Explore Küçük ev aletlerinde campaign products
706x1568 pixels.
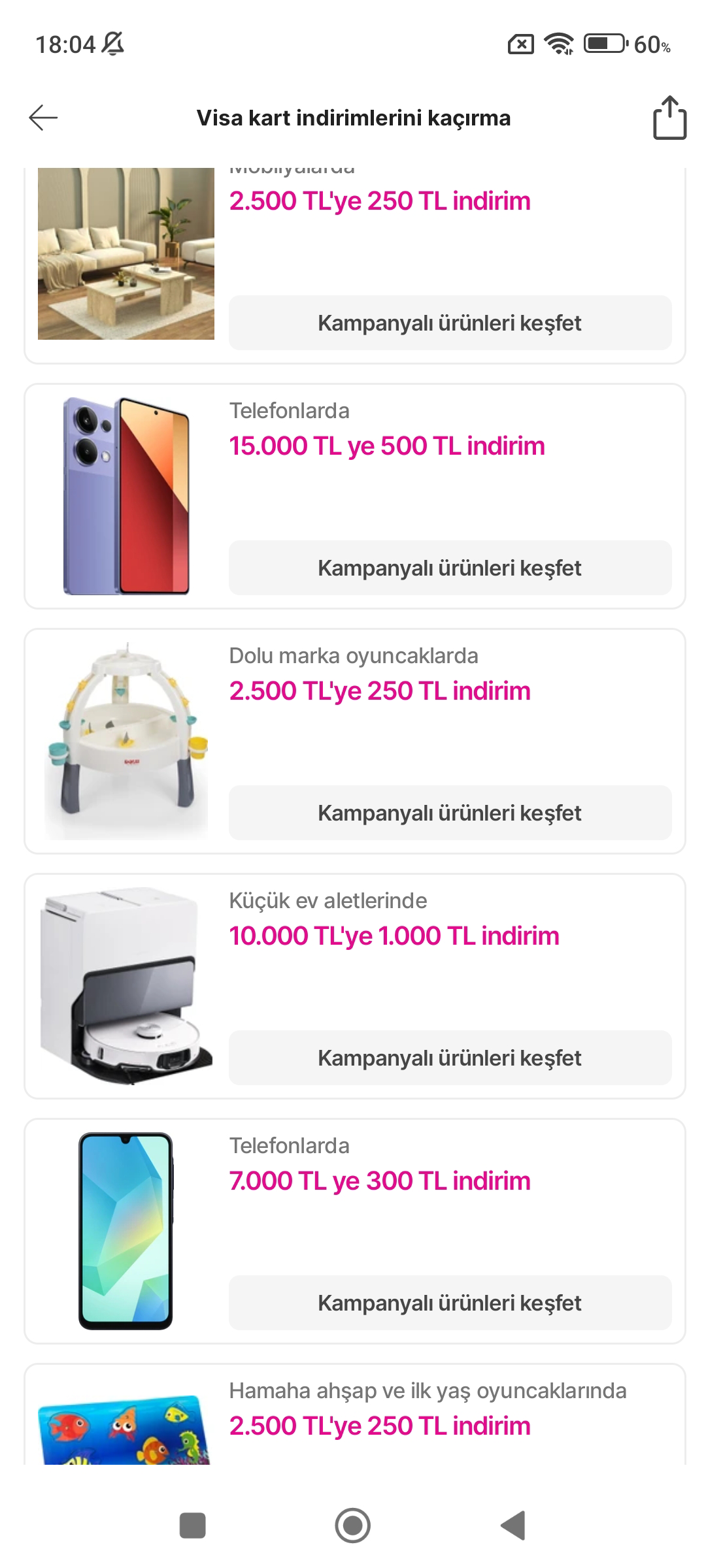tap(450, 1058)
